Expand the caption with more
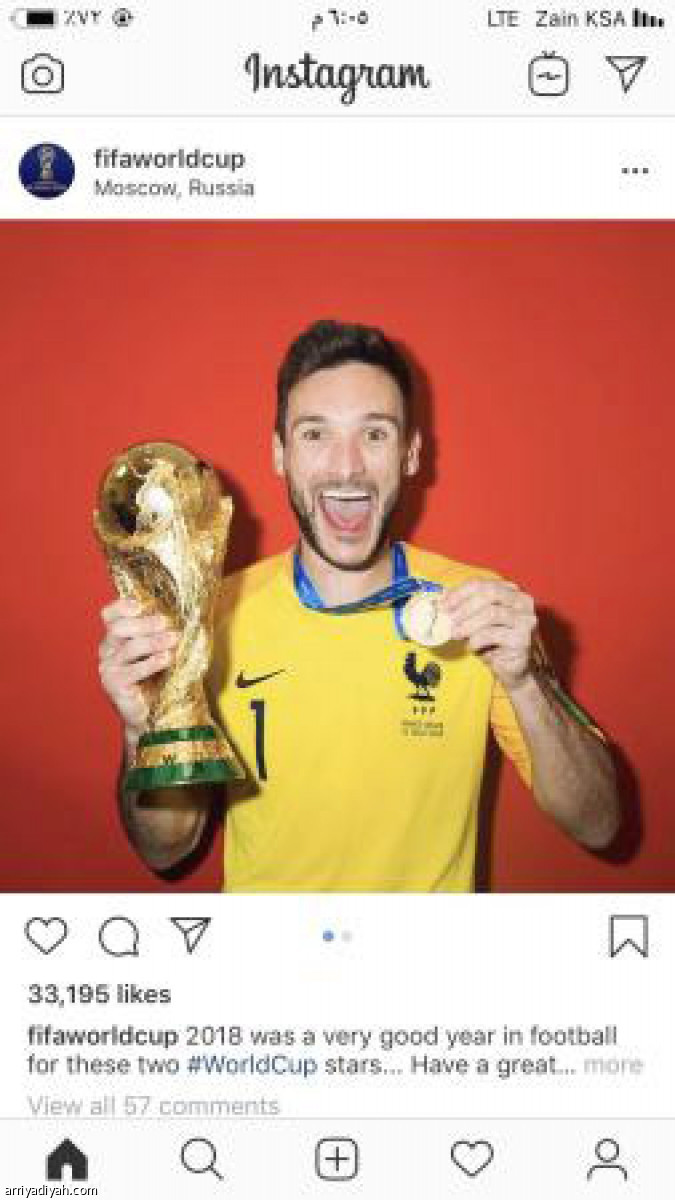 (x=612, y=1065)
